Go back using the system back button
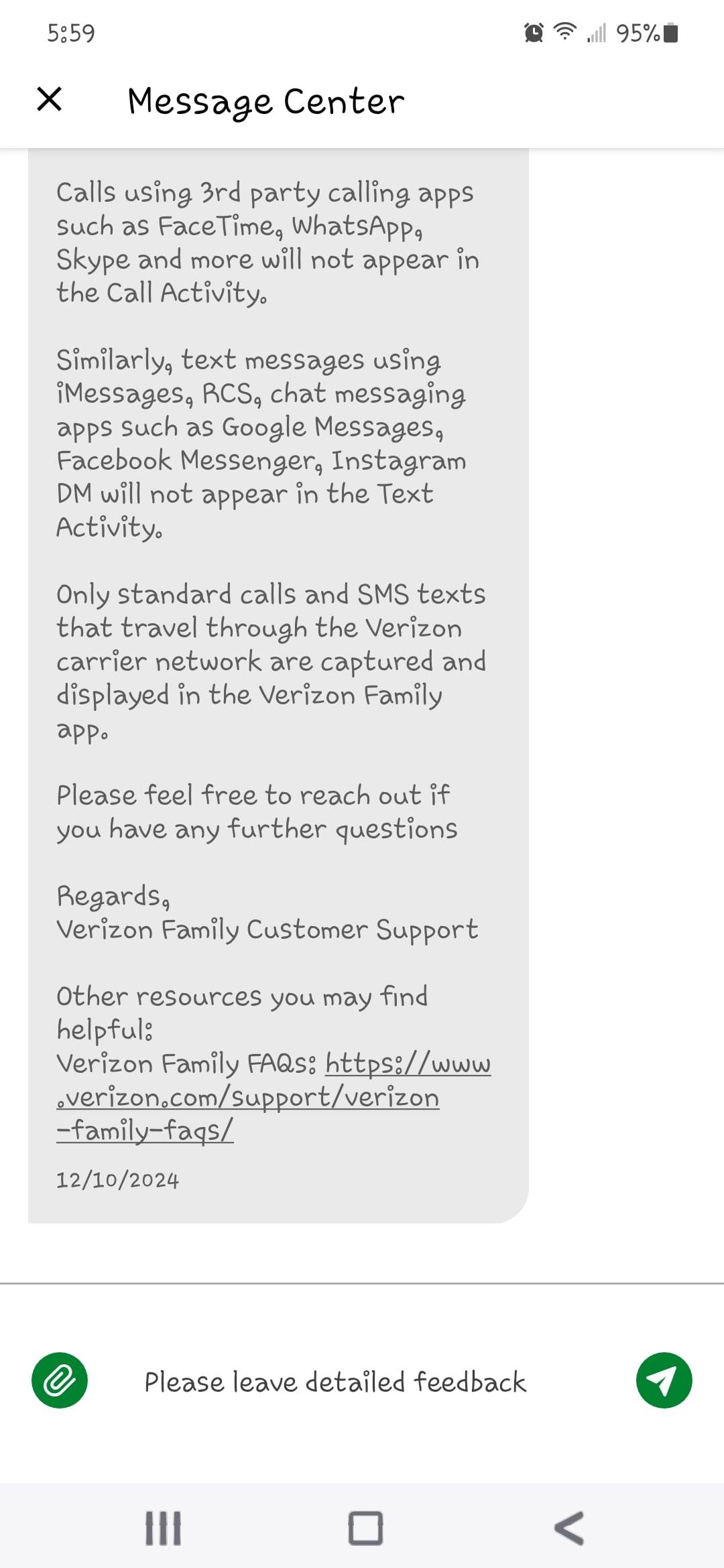 tap(569, 1528)
